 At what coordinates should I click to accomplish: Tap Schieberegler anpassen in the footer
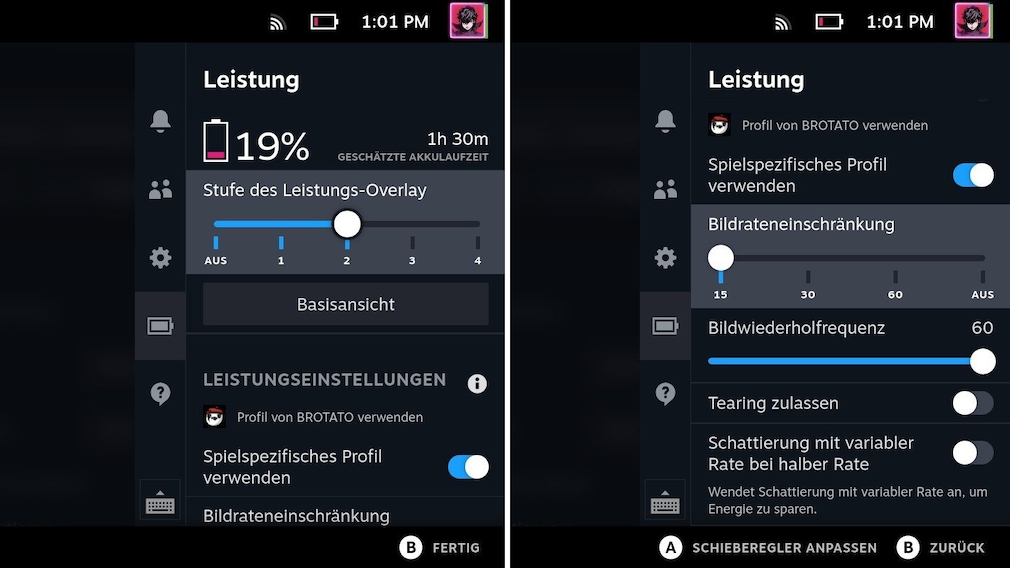[x=770, y=547]
